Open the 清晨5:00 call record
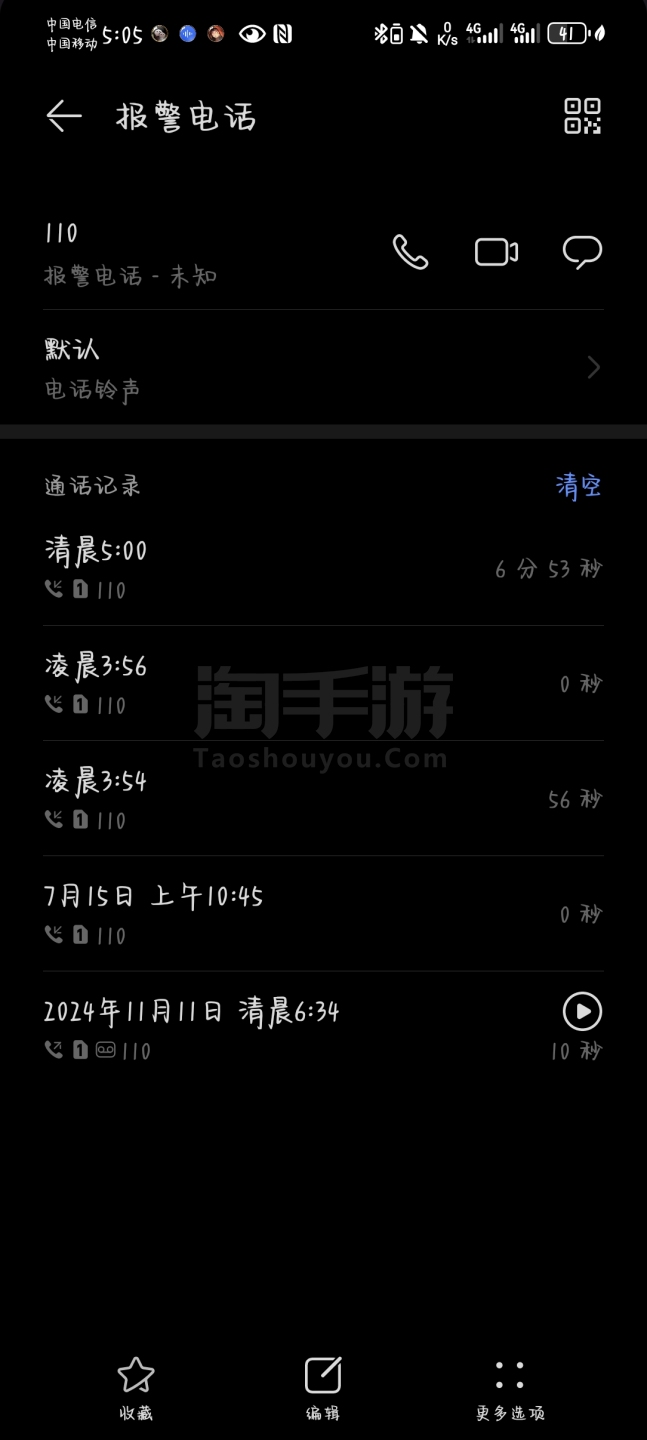The width and height of the screenshot is (647, 1440). pos(323,568)
